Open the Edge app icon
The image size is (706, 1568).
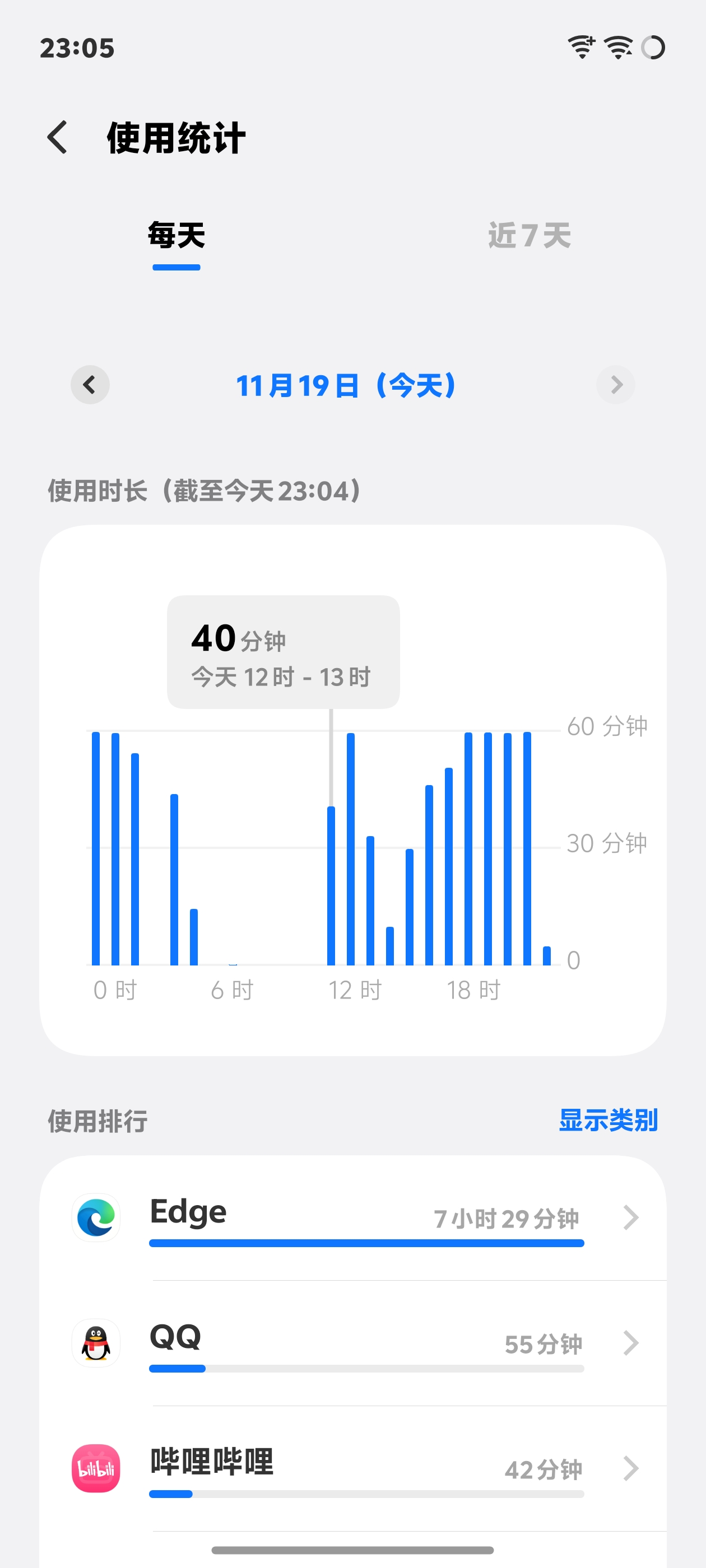click(96, 1218)
